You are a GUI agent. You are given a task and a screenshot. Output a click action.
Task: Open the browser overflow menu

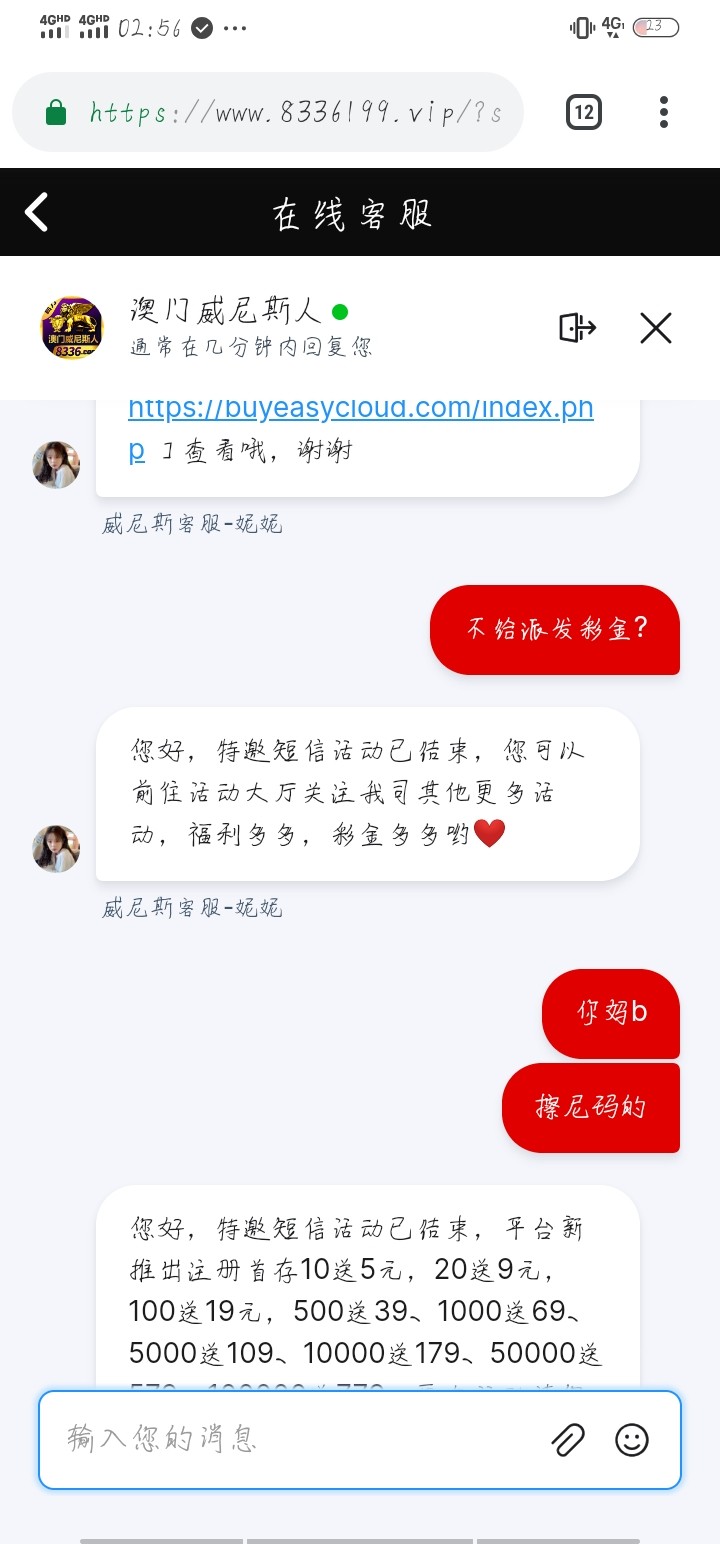click(x=663, y=113)
